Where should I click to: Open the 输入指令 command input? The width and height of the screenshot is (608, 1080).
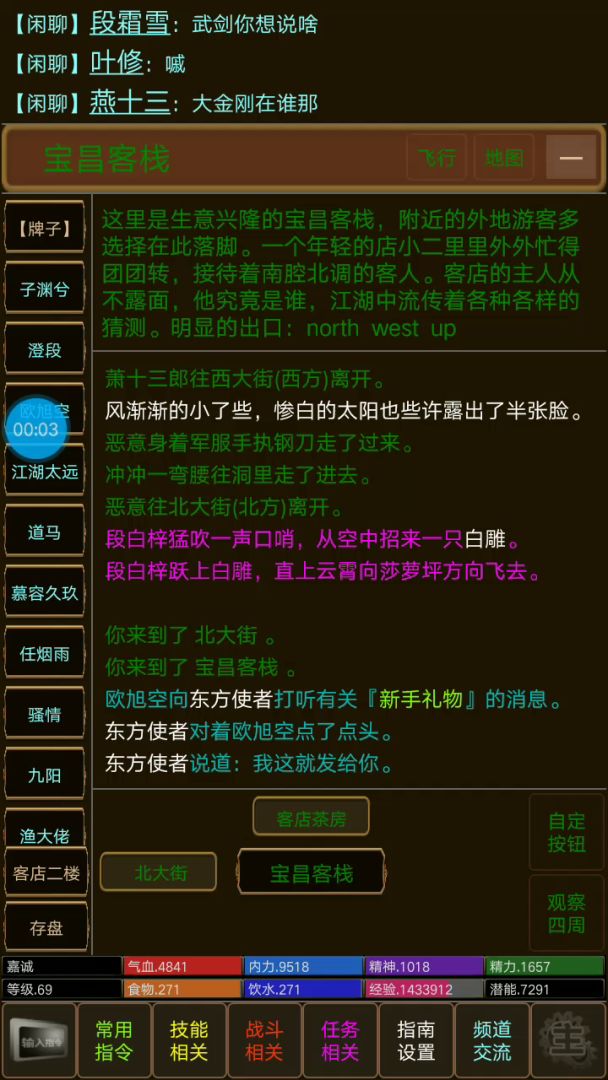click(40, 1041)
